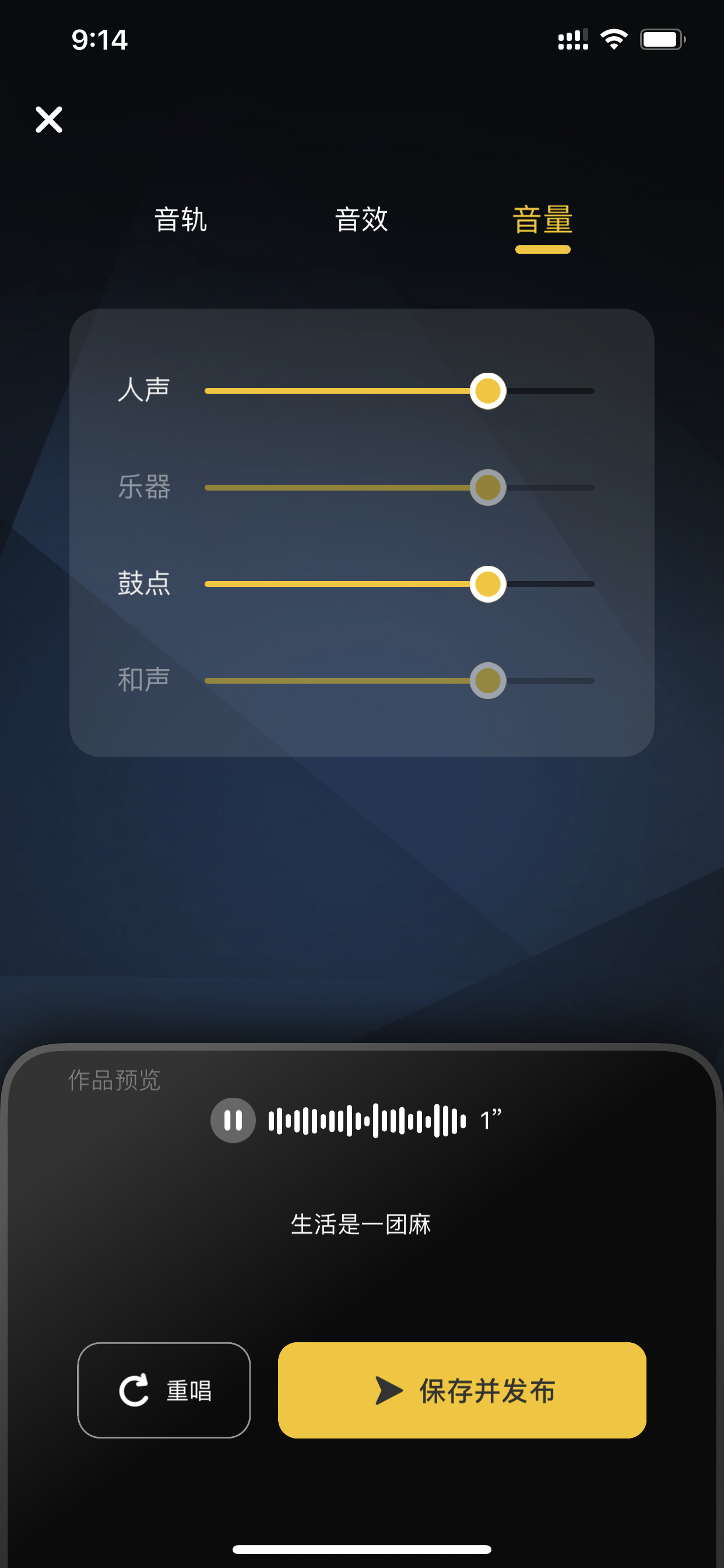Tap the 乐器 volume slider knob

click(488, 488)
